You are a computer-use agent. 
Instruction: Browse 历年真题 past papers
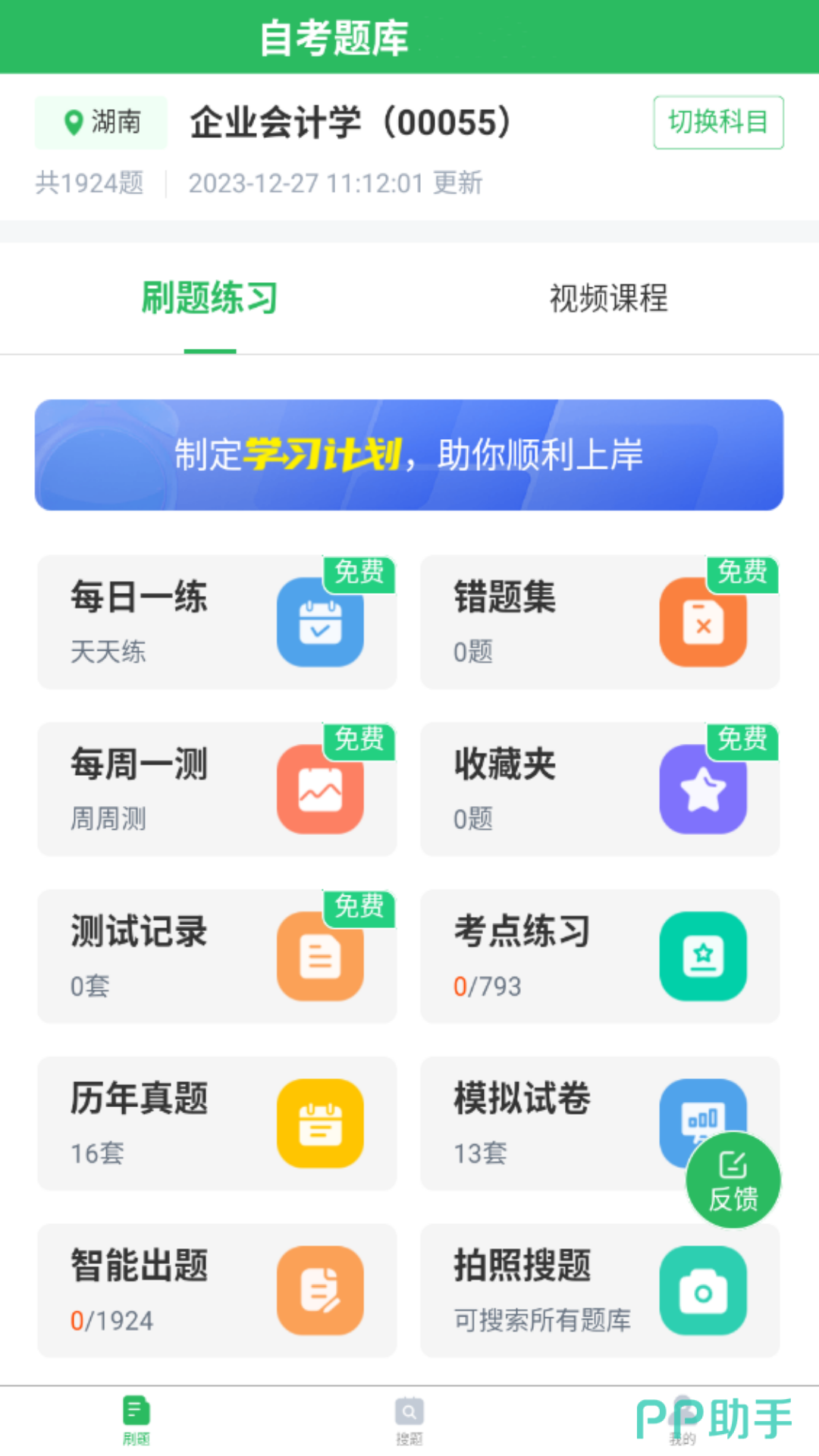(x=217, y=1123)
